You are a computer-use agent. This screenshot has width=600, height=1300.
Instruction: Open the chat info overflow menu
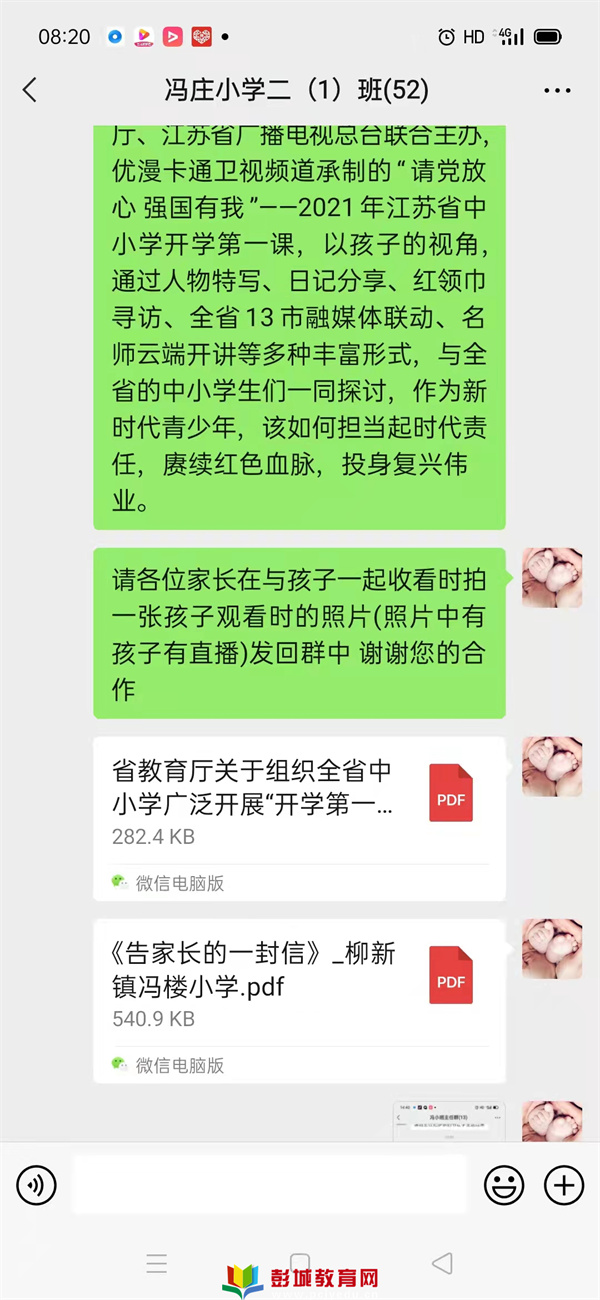(x=557, y=91)
